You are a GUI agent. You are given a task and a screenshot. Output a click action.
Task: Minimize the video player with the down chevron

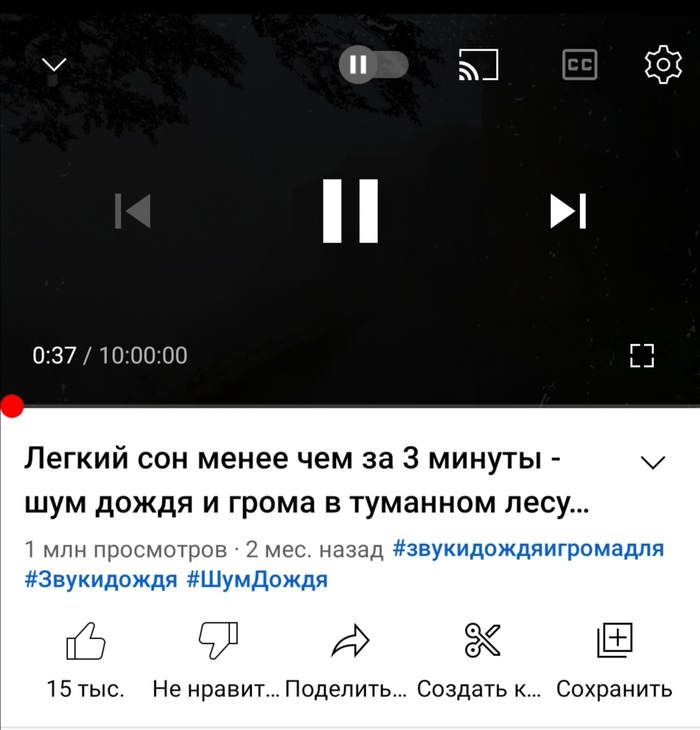(x=54, y=66)
